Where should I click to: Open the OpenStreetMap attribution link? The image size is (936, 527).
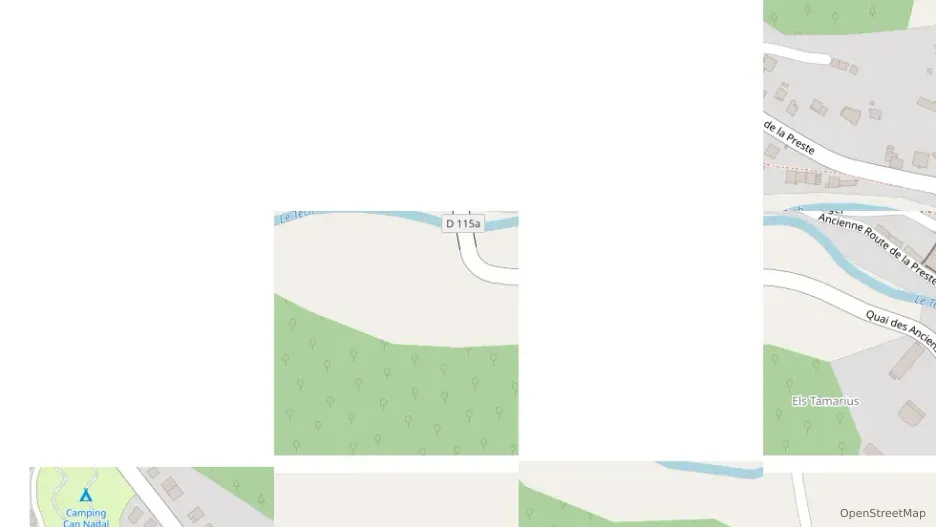point(882,513)
